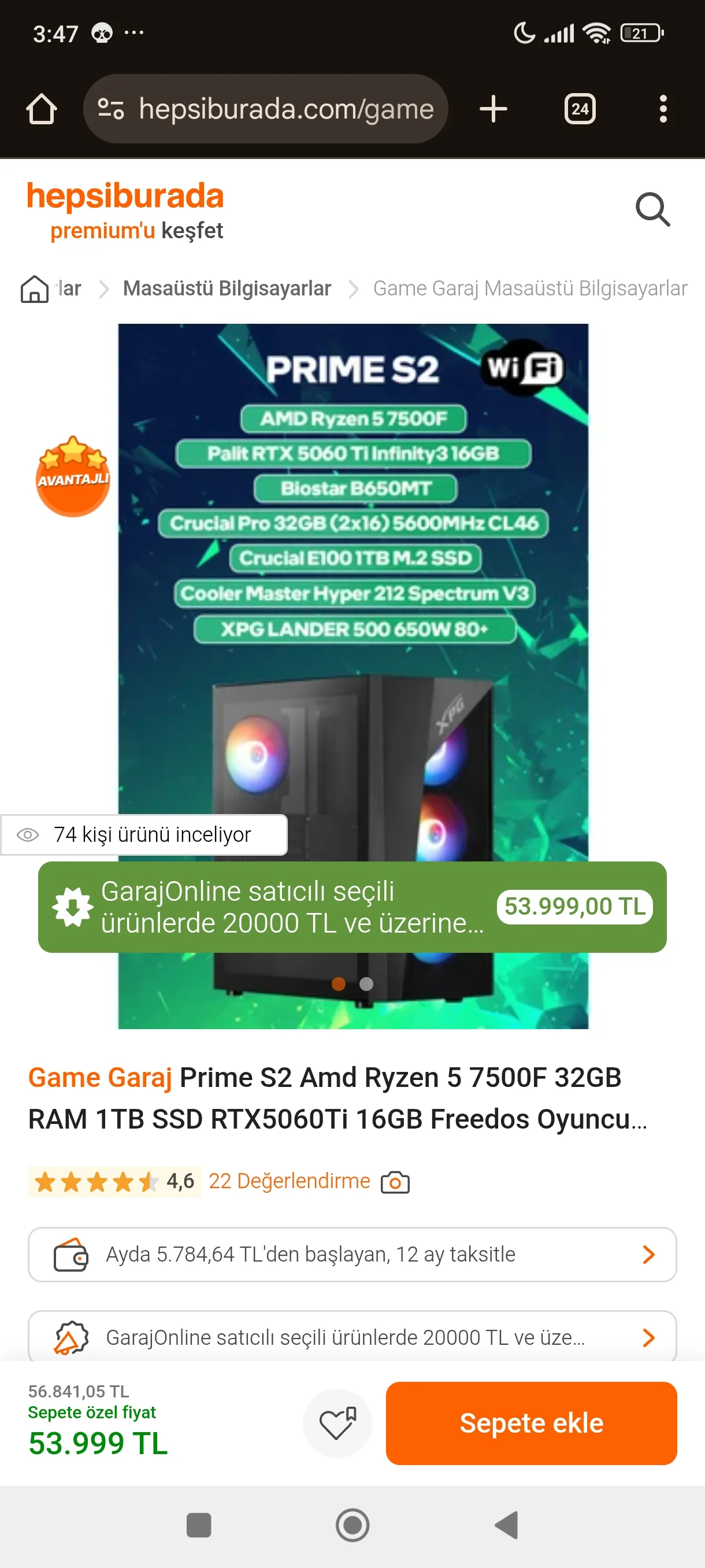Go to the home breadcrumb icon

35,289
